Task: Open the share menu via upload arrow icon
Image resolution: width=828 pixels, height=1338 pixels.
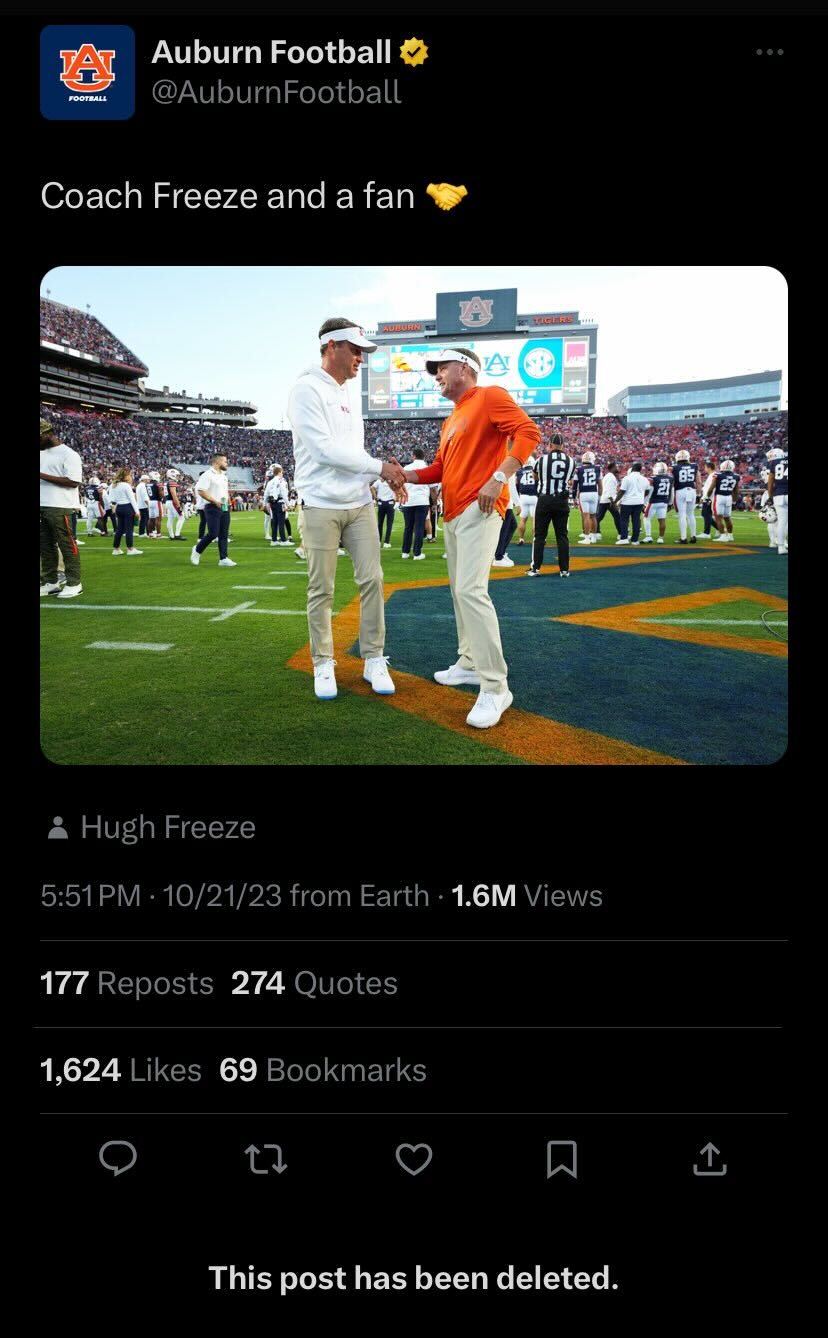Action: click(x=710, y=1160)
